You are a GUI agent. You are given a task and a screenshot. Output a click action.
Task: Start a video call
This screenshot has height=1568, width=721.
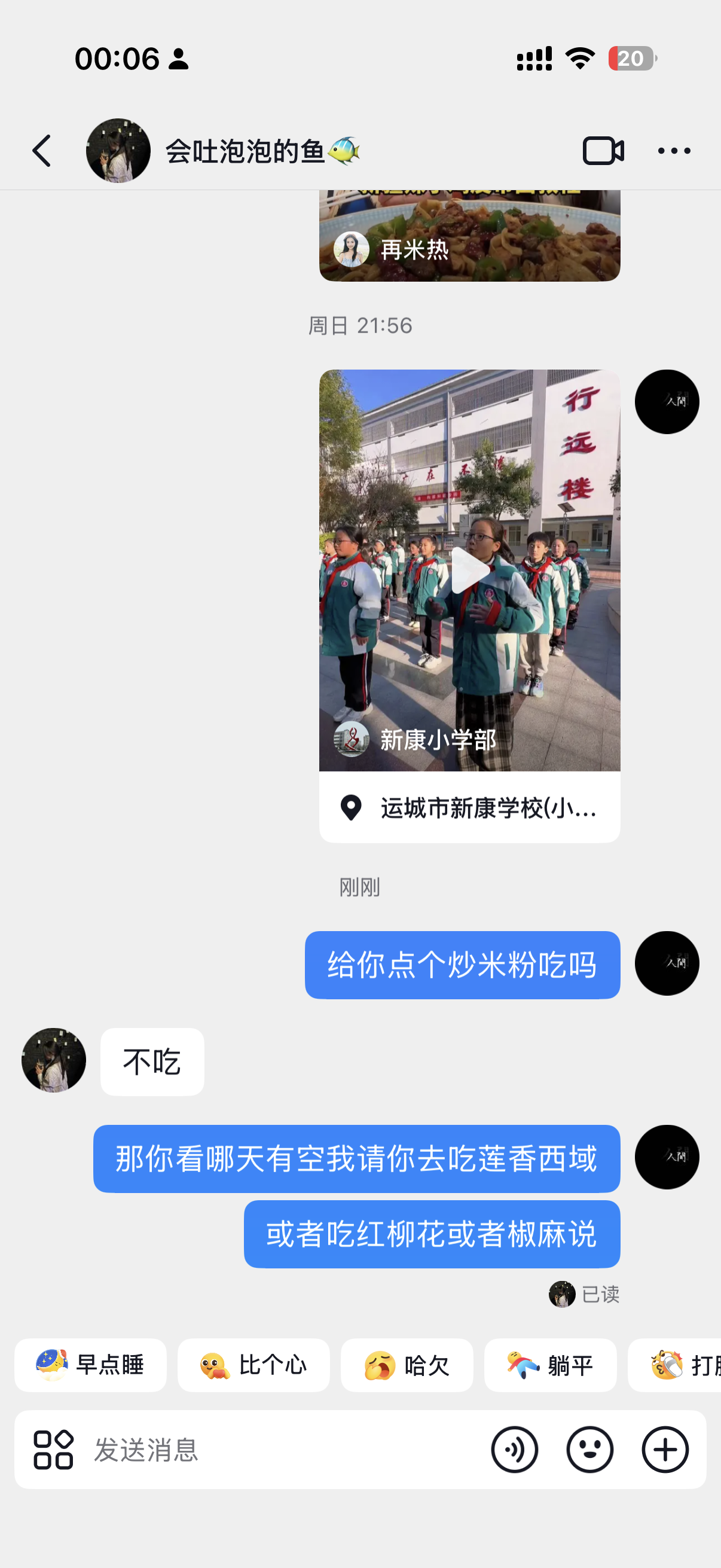[603, 150]
